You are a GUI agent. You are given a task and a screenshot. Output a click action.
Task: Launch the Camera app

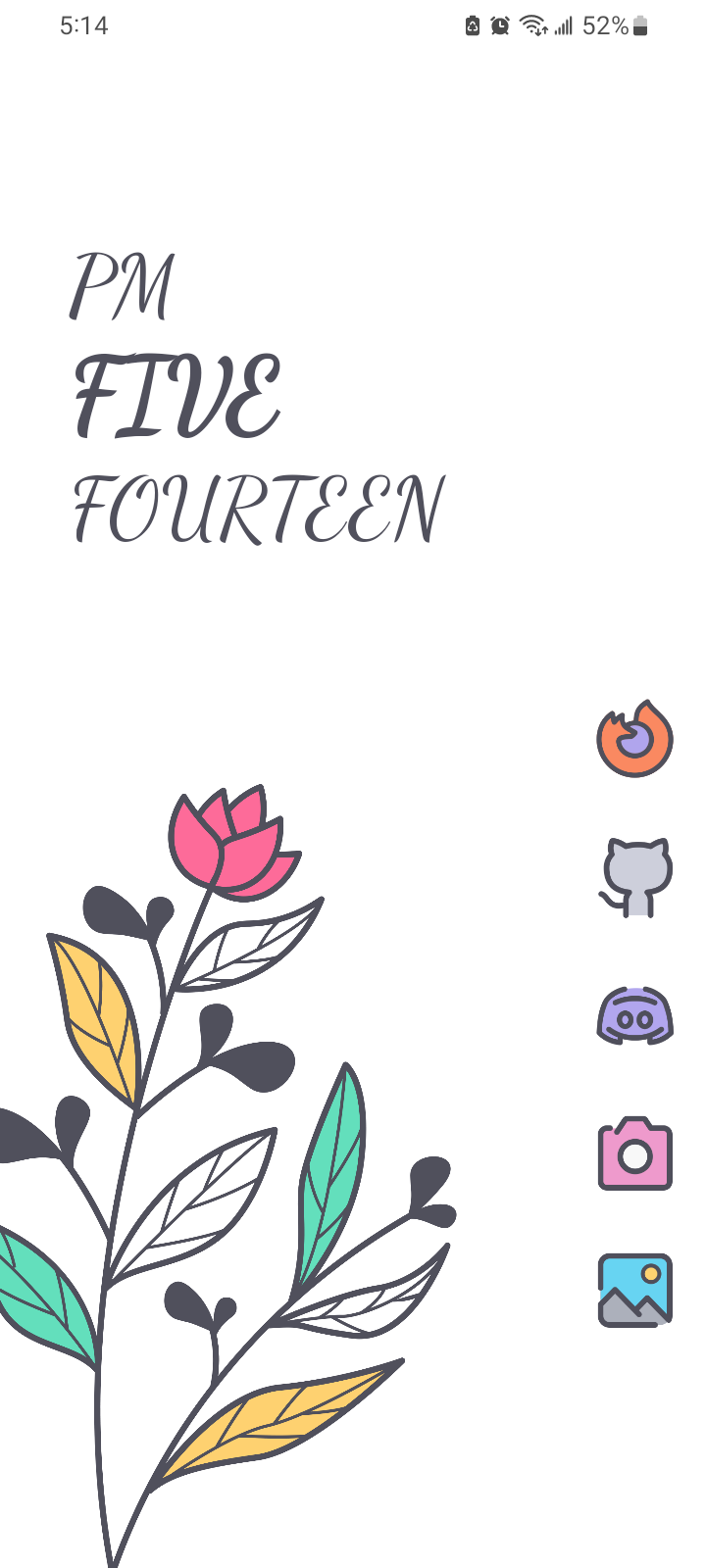click(635, 1154)
